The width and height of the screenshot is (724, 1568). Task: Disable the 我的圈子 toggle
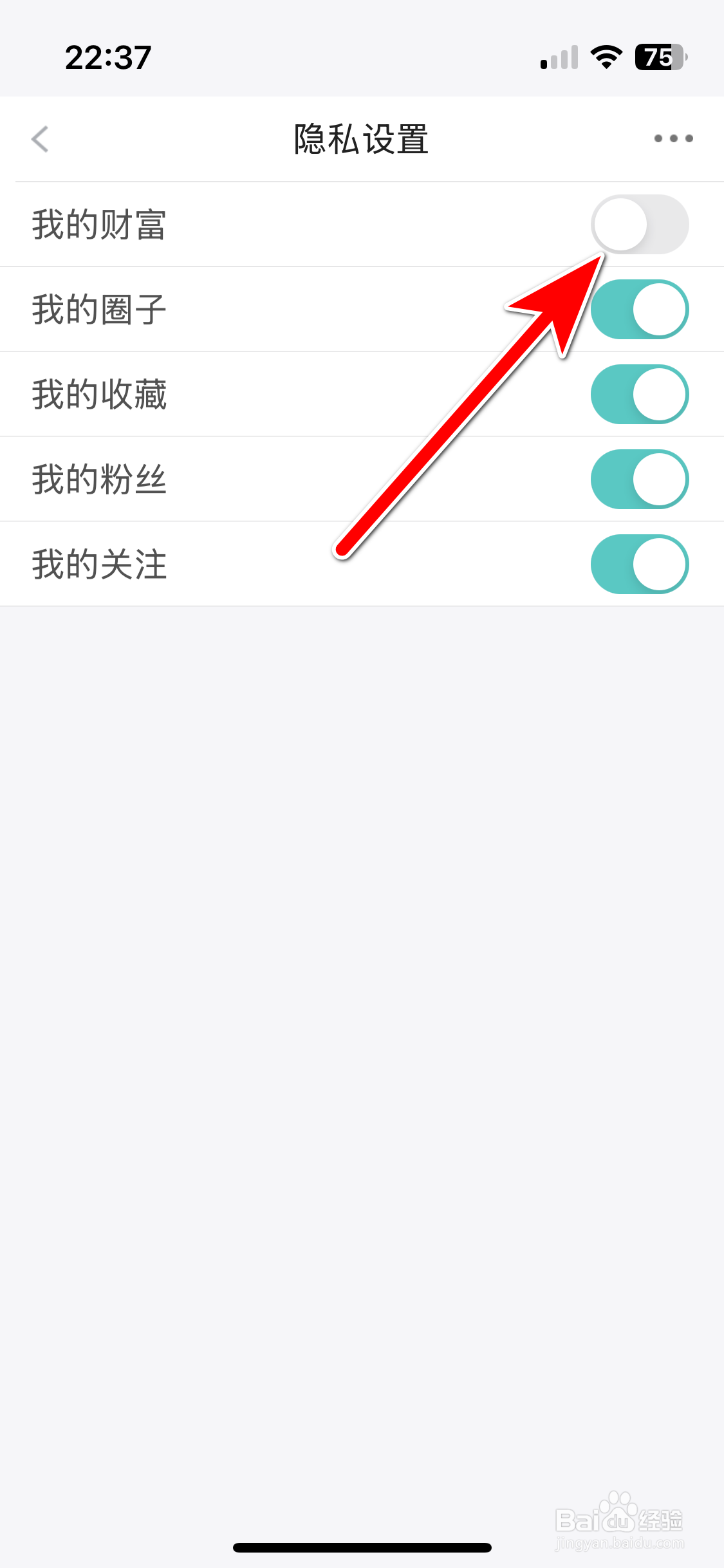pos(640,309)
